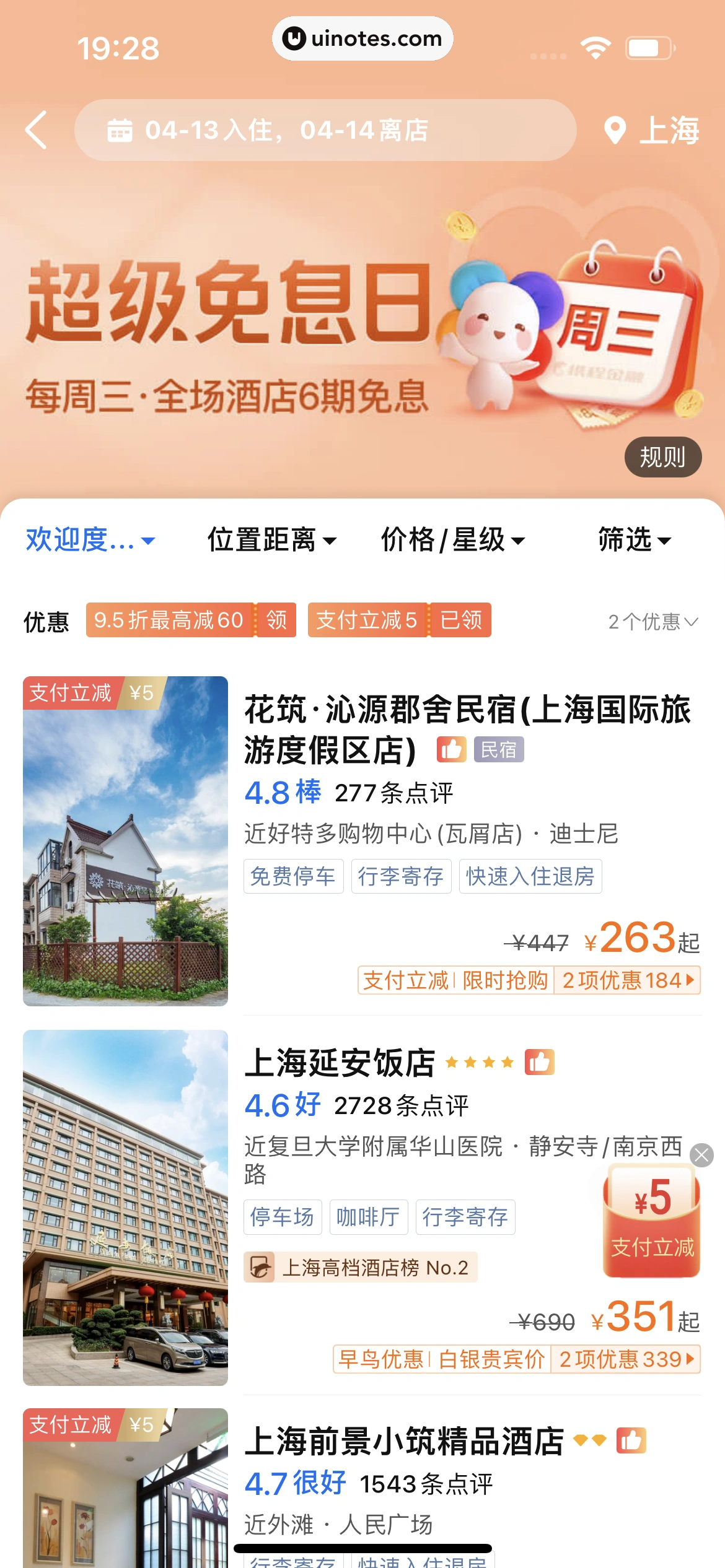Dismiss the floating ¥5 支付立减 coupon

point(701,1155)
